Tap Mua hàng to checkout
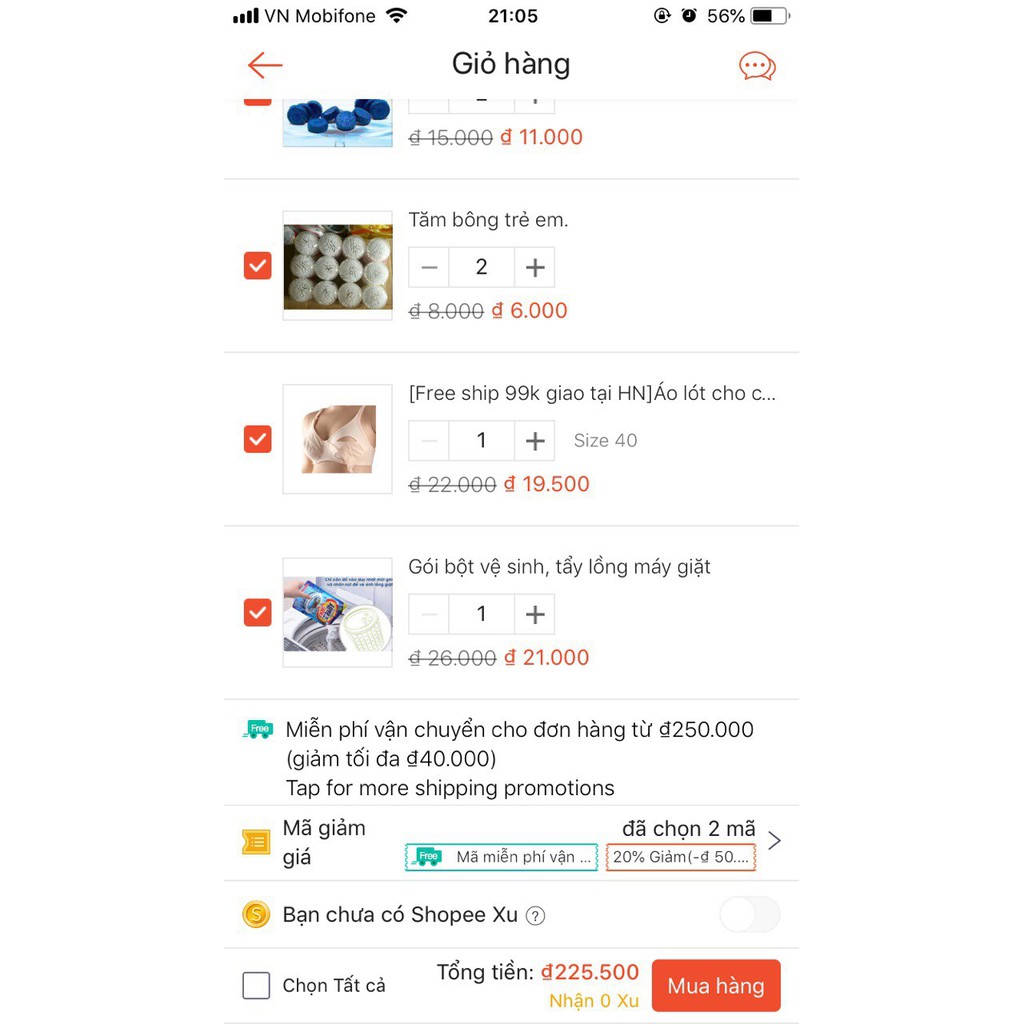The width and height of the screenshot is (1024, 1024). (x=716, y=986)
